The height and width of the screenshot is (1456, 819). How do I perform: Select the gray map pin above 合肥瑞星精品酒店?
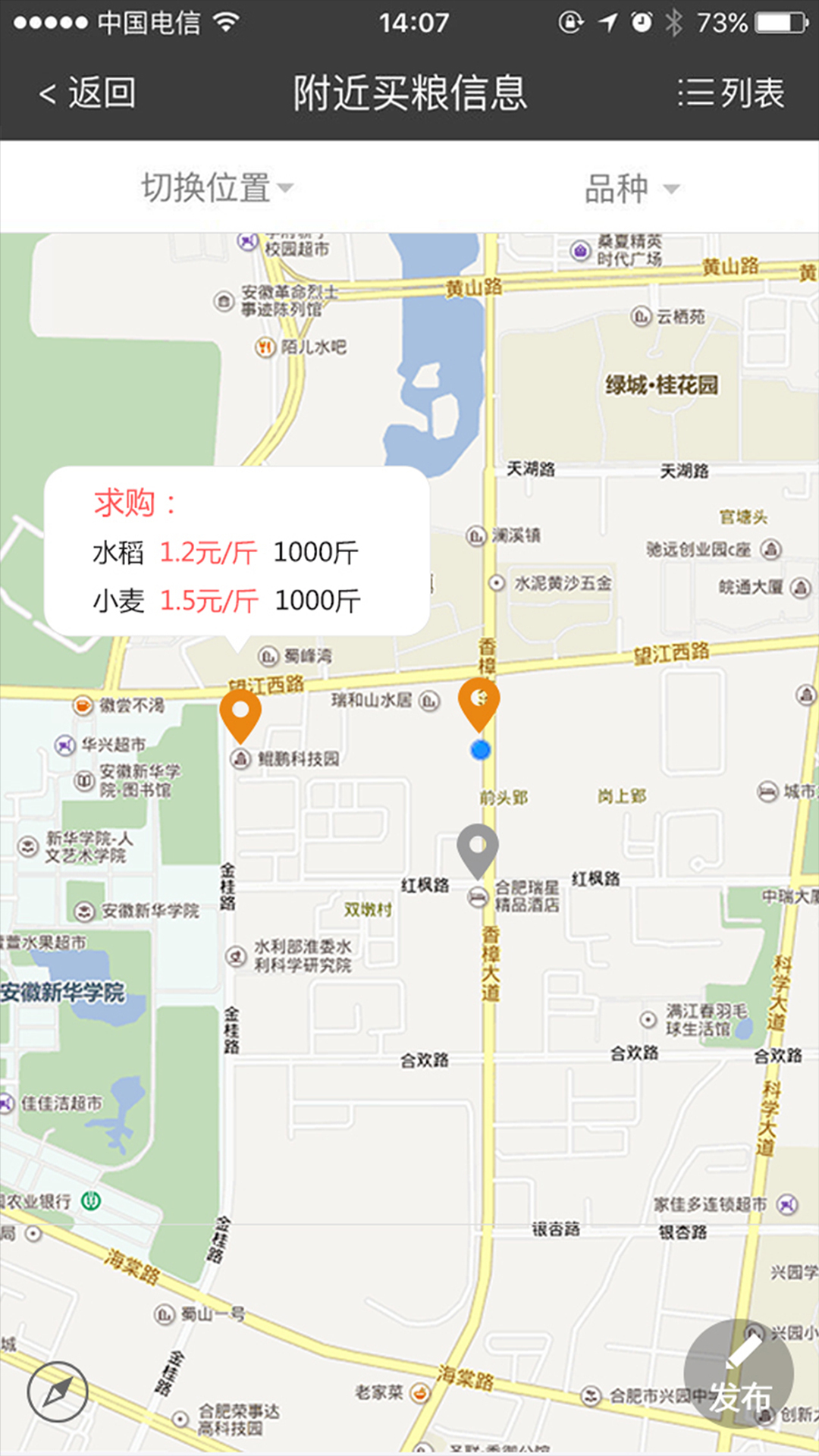477,849
